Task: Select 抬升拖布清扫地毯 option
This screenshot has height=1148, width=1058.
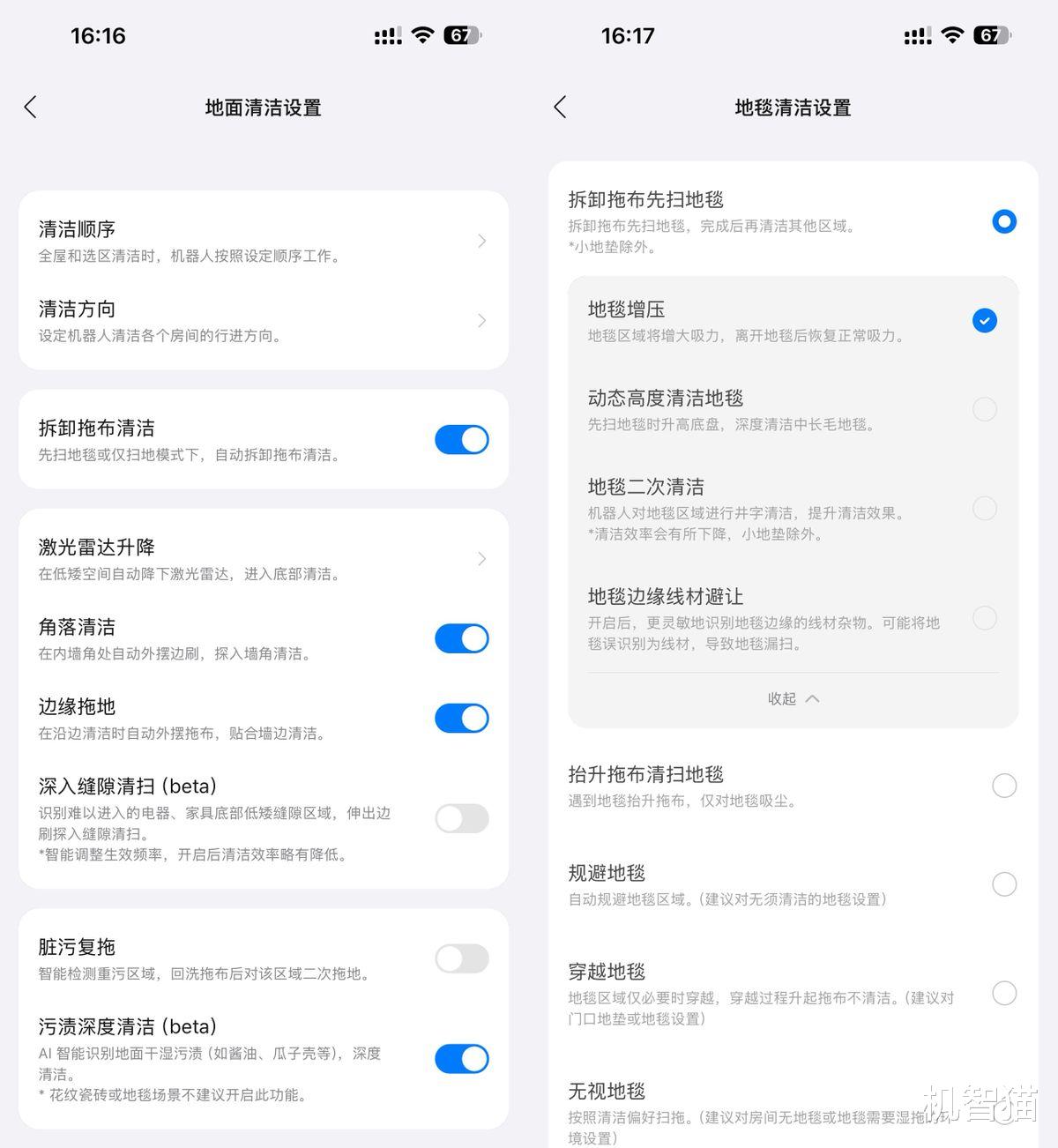Action: [1004, 785]
